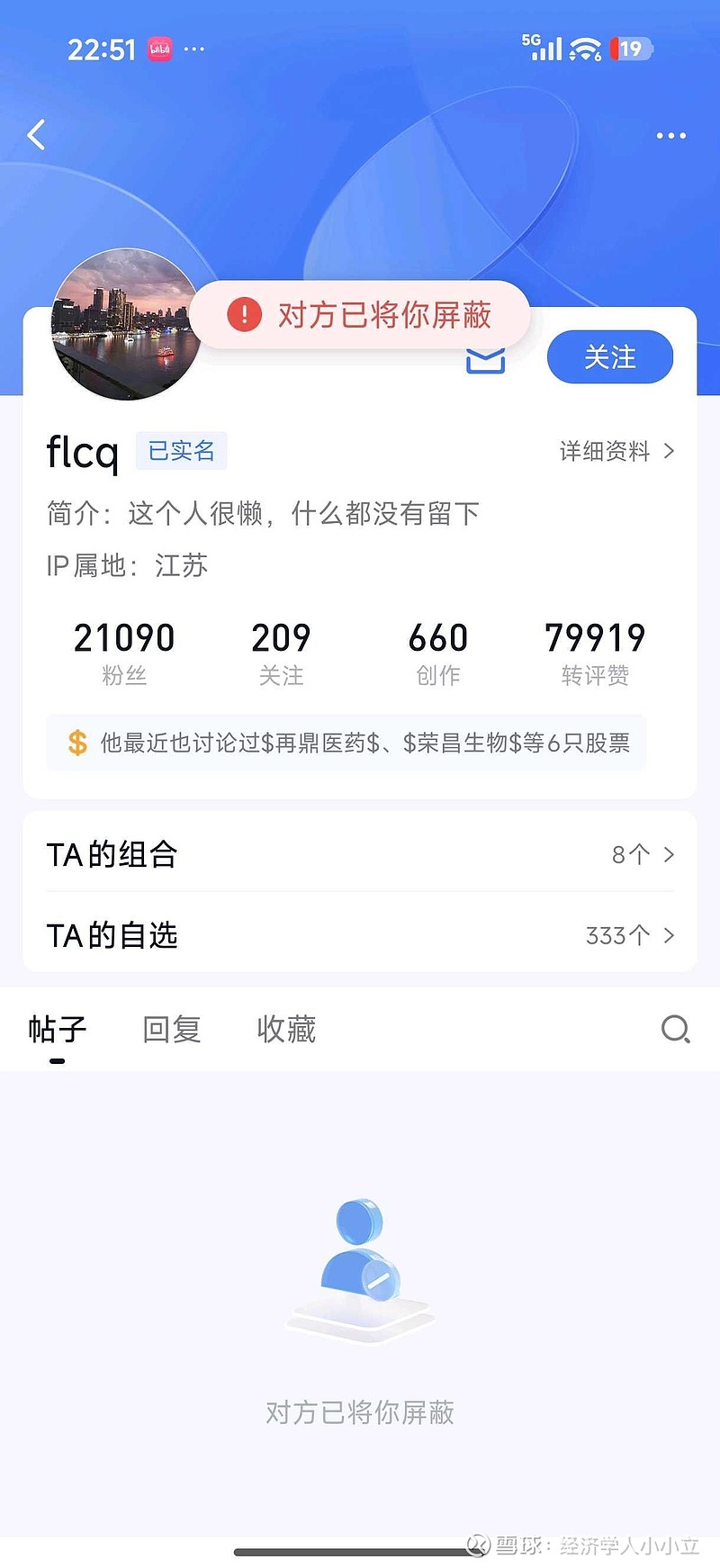Image resolution: width=720 pixels, height=1568 pixels.
Task: Tap the 已实名 verified badge
Action: 181,450
